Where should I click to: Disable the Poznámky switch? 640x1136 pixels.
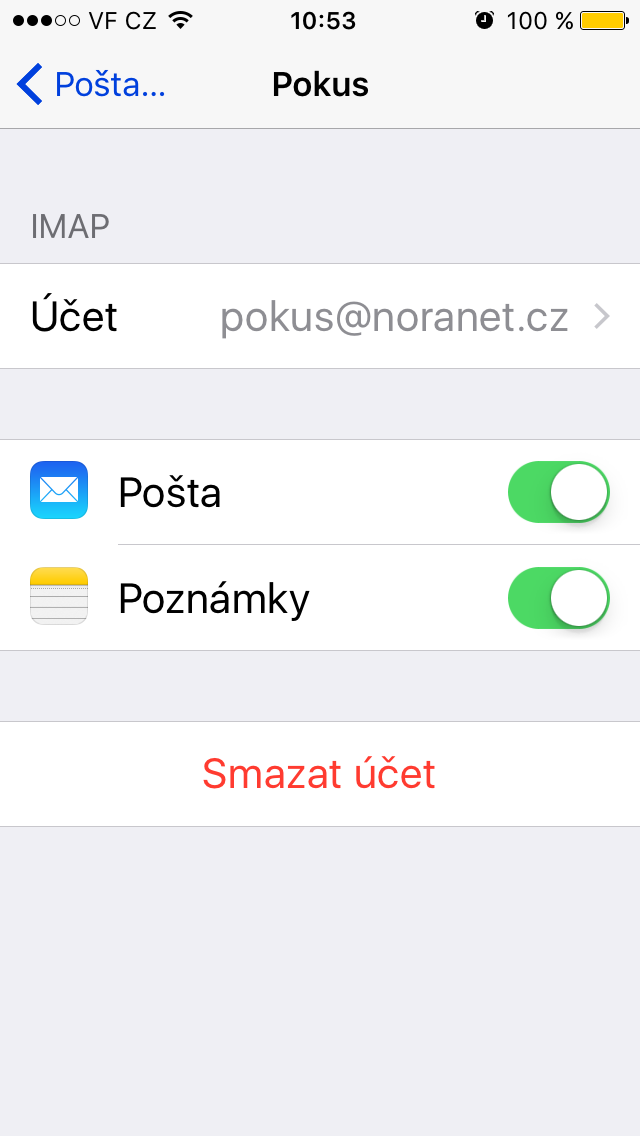(x=558, y=598)
